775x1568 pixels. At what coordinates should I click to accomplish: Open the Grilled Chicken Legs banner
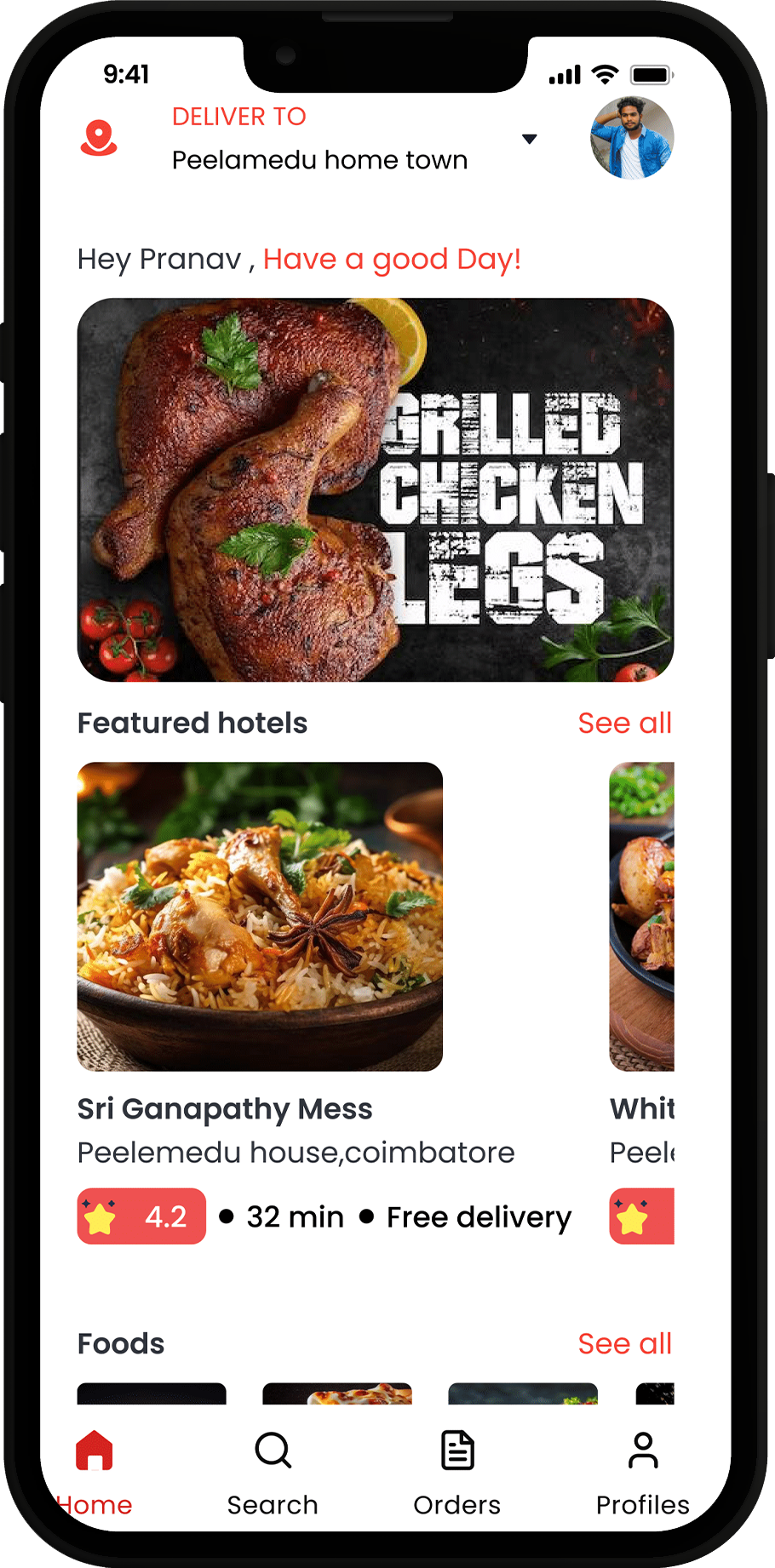pos(375,489)
